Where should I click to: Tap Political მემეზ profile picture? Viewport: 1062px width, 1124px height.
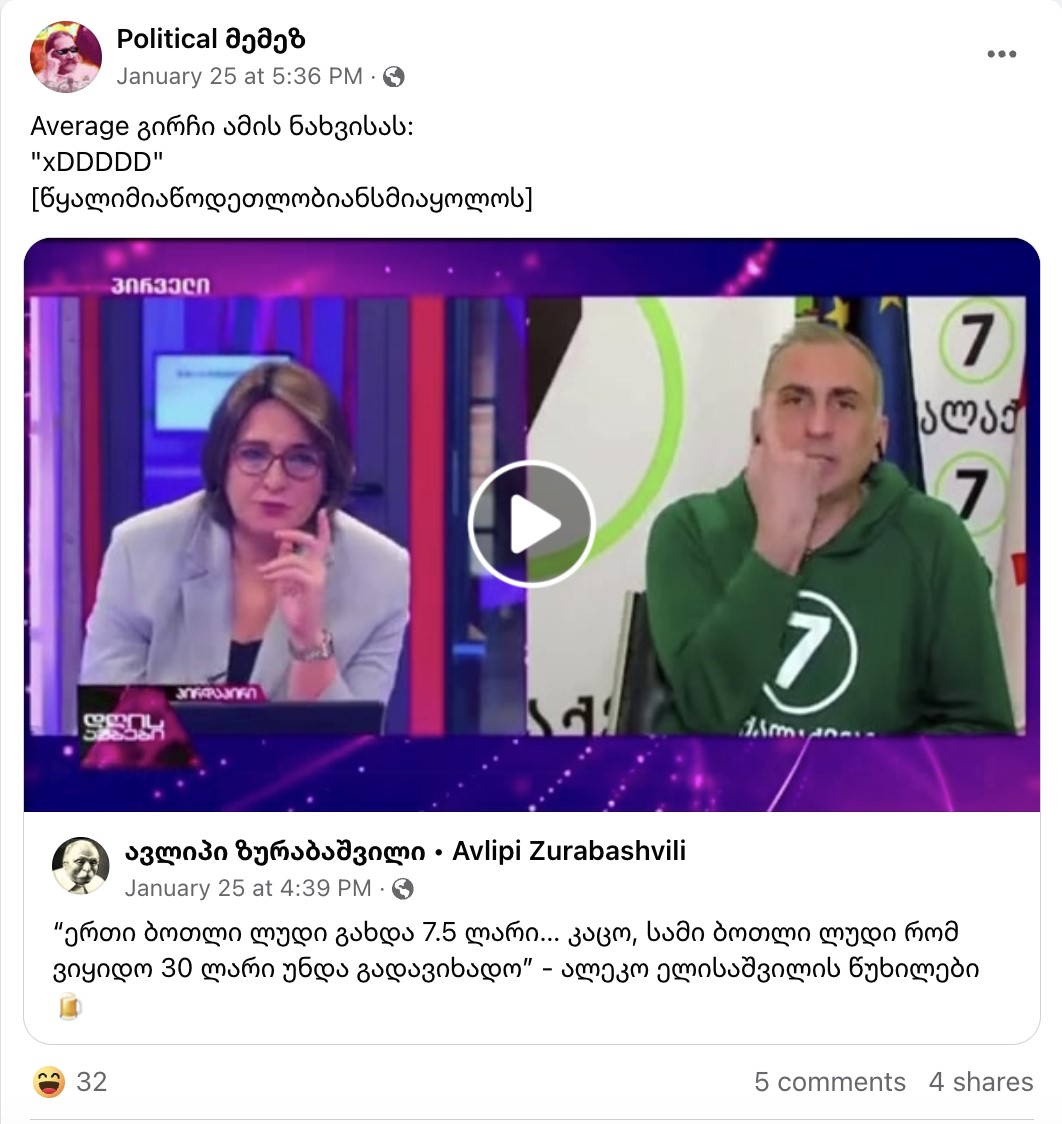coord(67,57)
